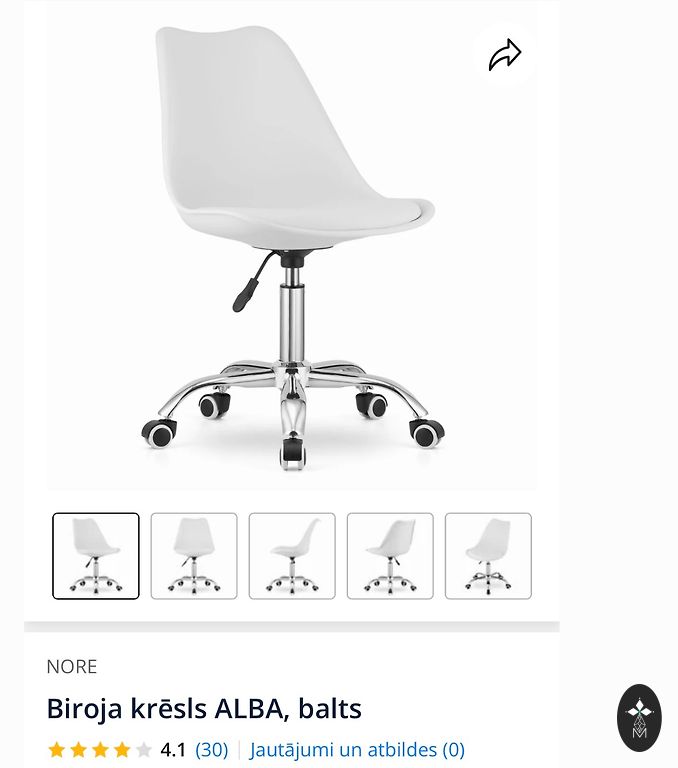
Task: Select the fourth chair thumbnail
Action: 390,556
